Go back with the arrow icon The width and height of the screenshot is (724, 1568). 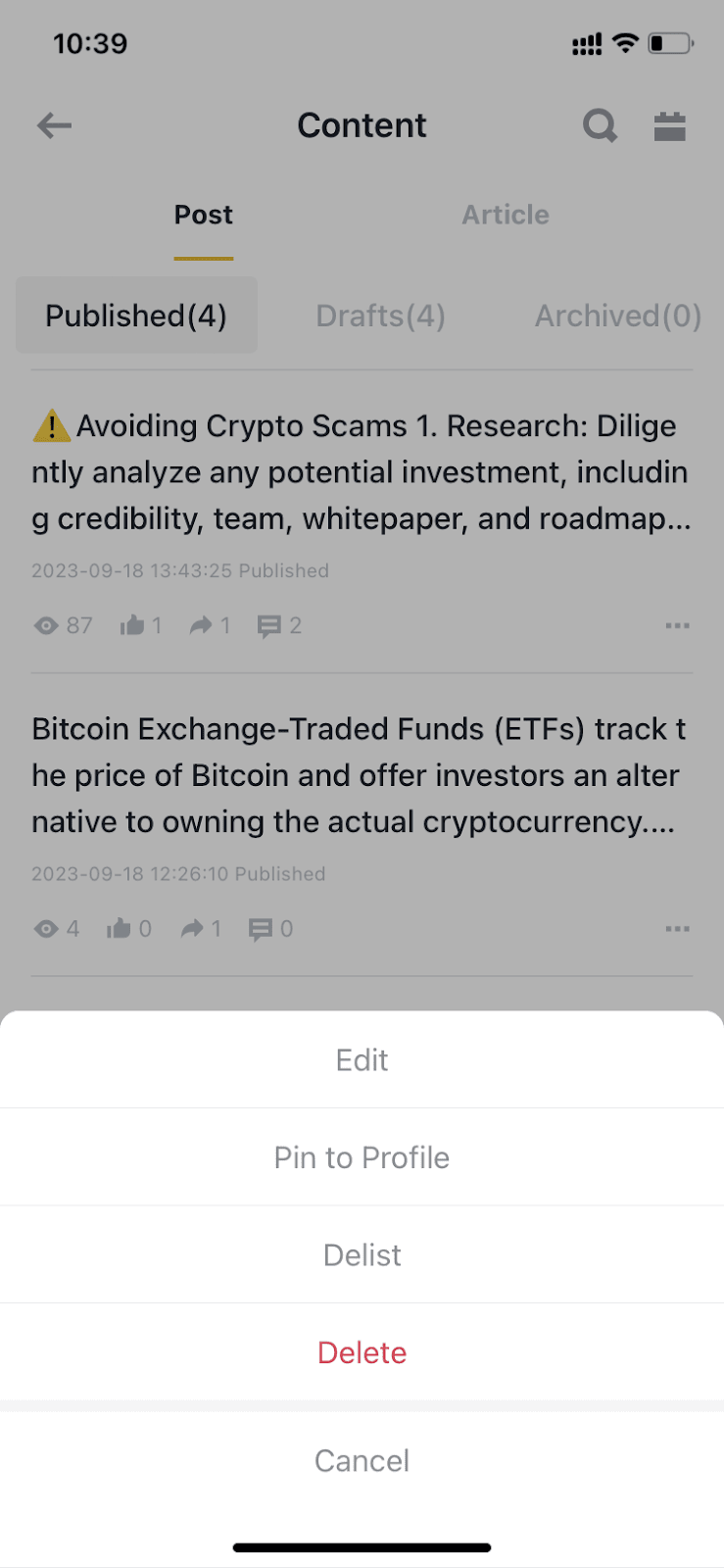(55, 125)
